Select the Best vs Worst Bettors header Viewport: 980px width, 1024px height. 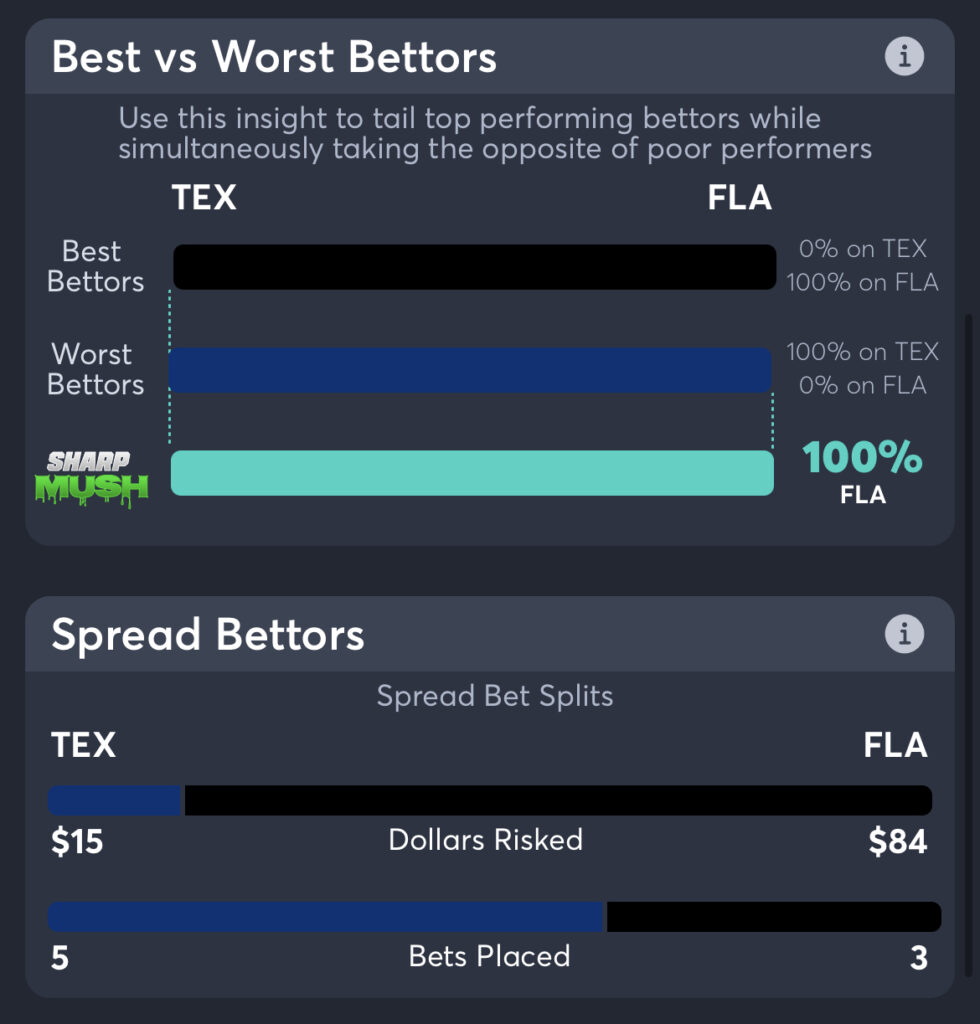coord(275,56)
